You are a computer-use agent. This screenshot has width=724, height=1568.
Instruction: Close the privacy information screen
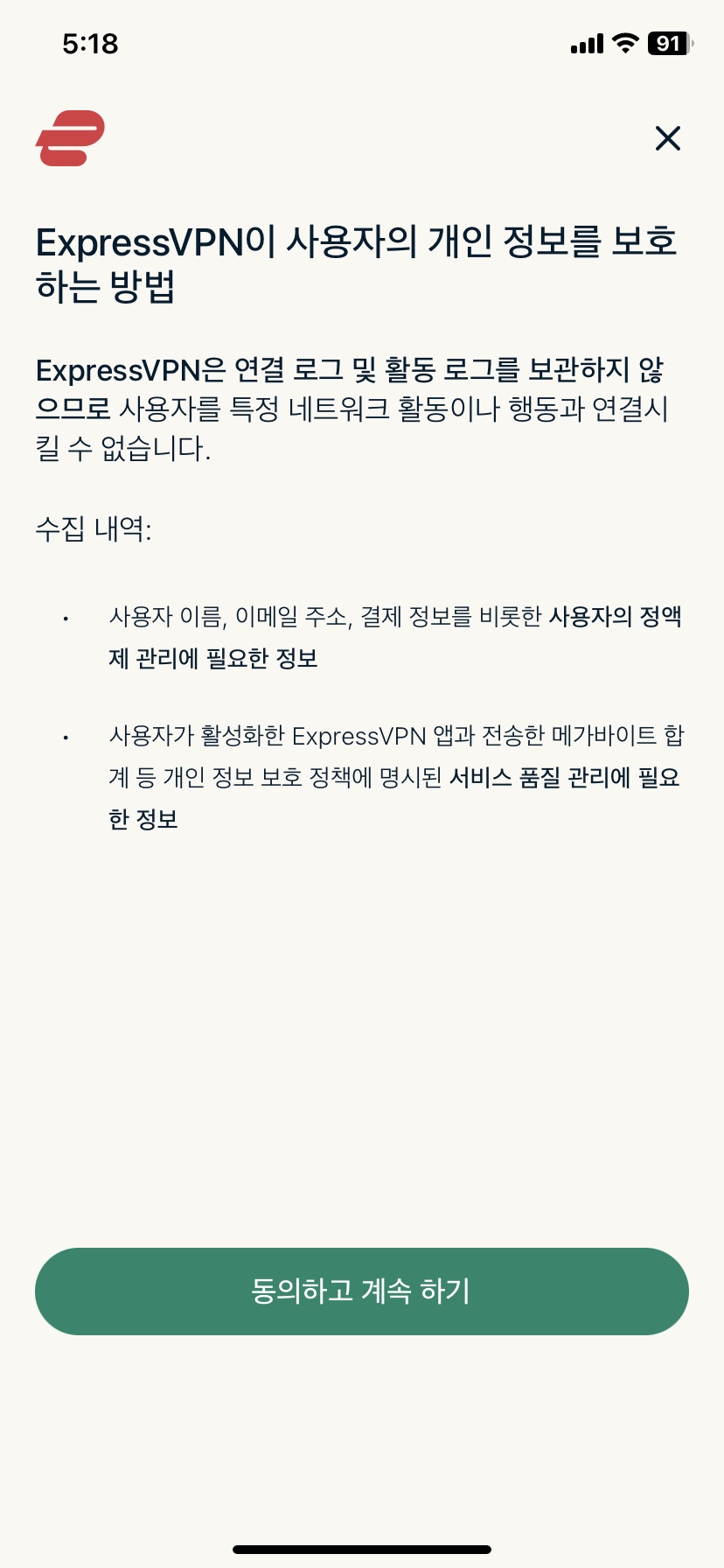point(667,138)
